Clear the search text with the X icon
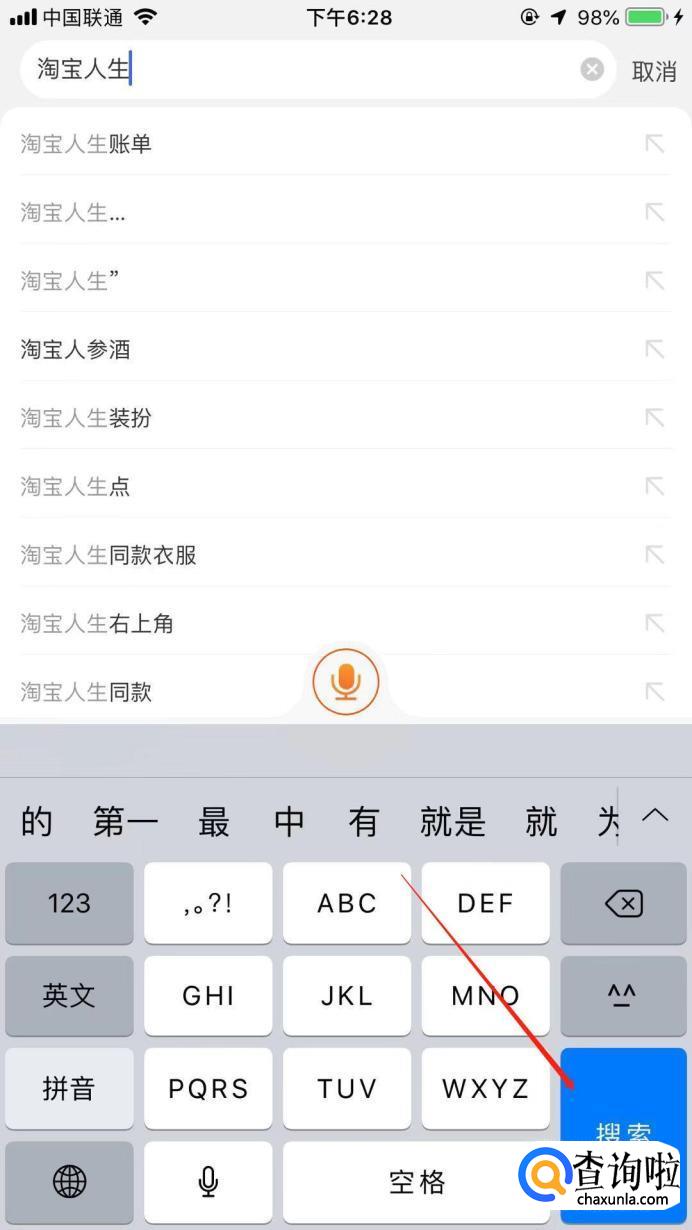This screenshot has height=1230, width=692. pos(592,69)
